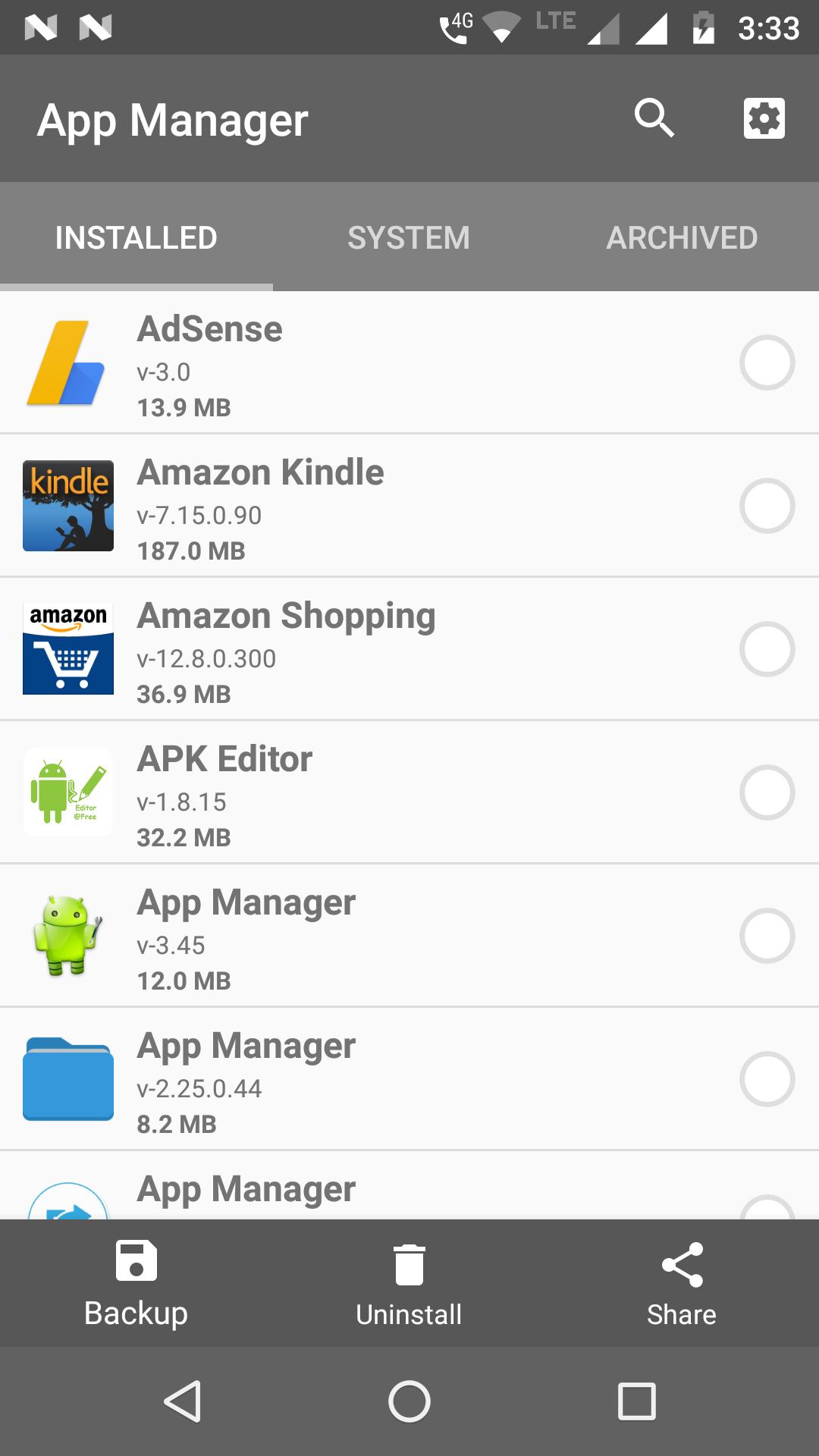The image size is (819, 1456).
Task: Tap the AdSense entry showing v-3.0
Action: 341,363
